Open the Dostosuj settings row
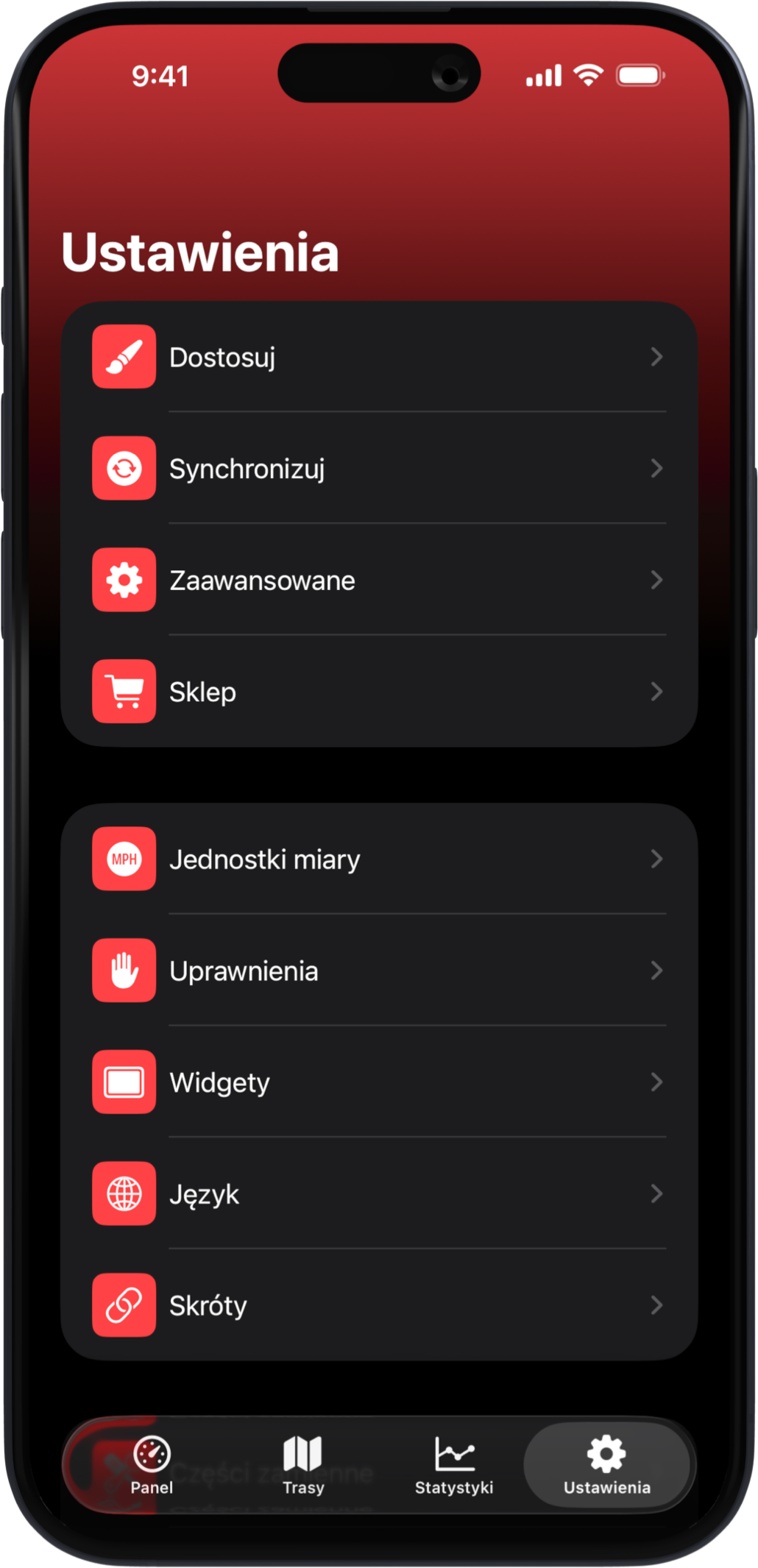 pos(378,357)
